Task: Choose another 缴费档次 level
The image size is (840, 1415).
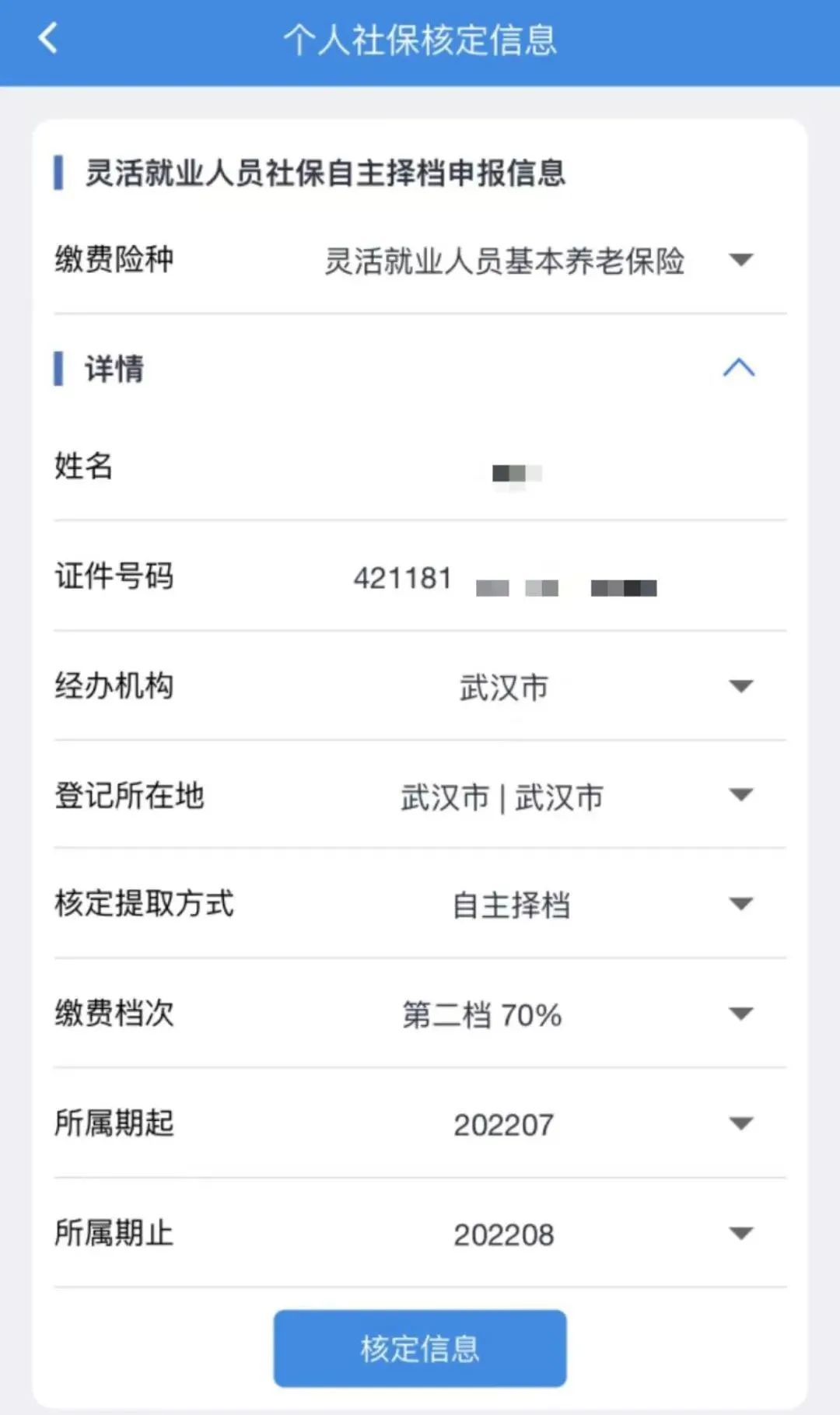Action: pyautogui.click(x=740, y=1014)
